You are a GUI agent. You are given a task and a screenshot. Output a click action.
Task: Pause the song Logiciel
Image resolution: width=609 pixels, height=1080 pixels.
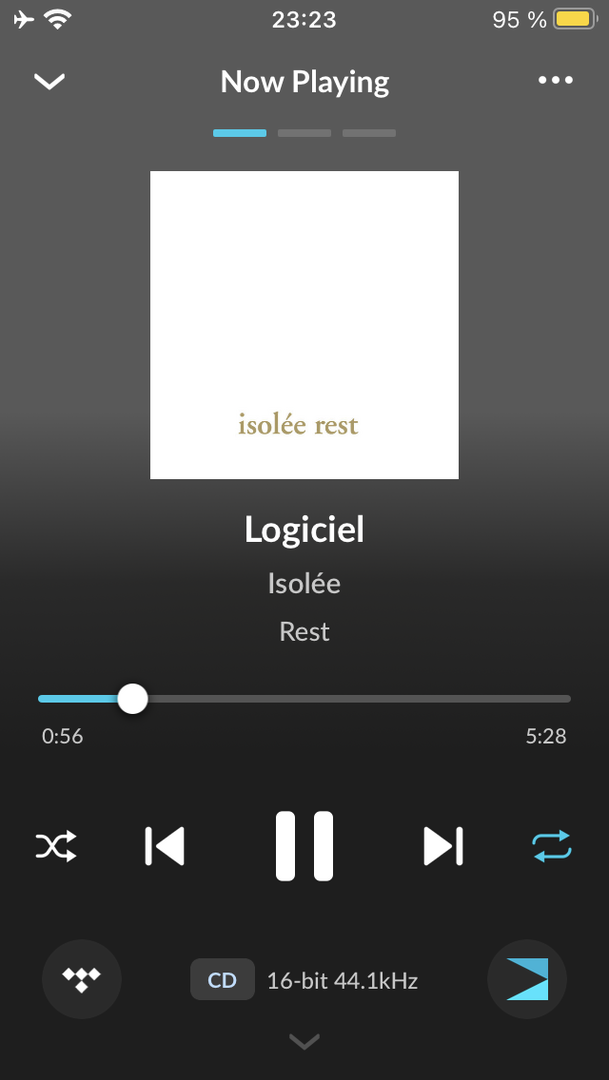304,846
